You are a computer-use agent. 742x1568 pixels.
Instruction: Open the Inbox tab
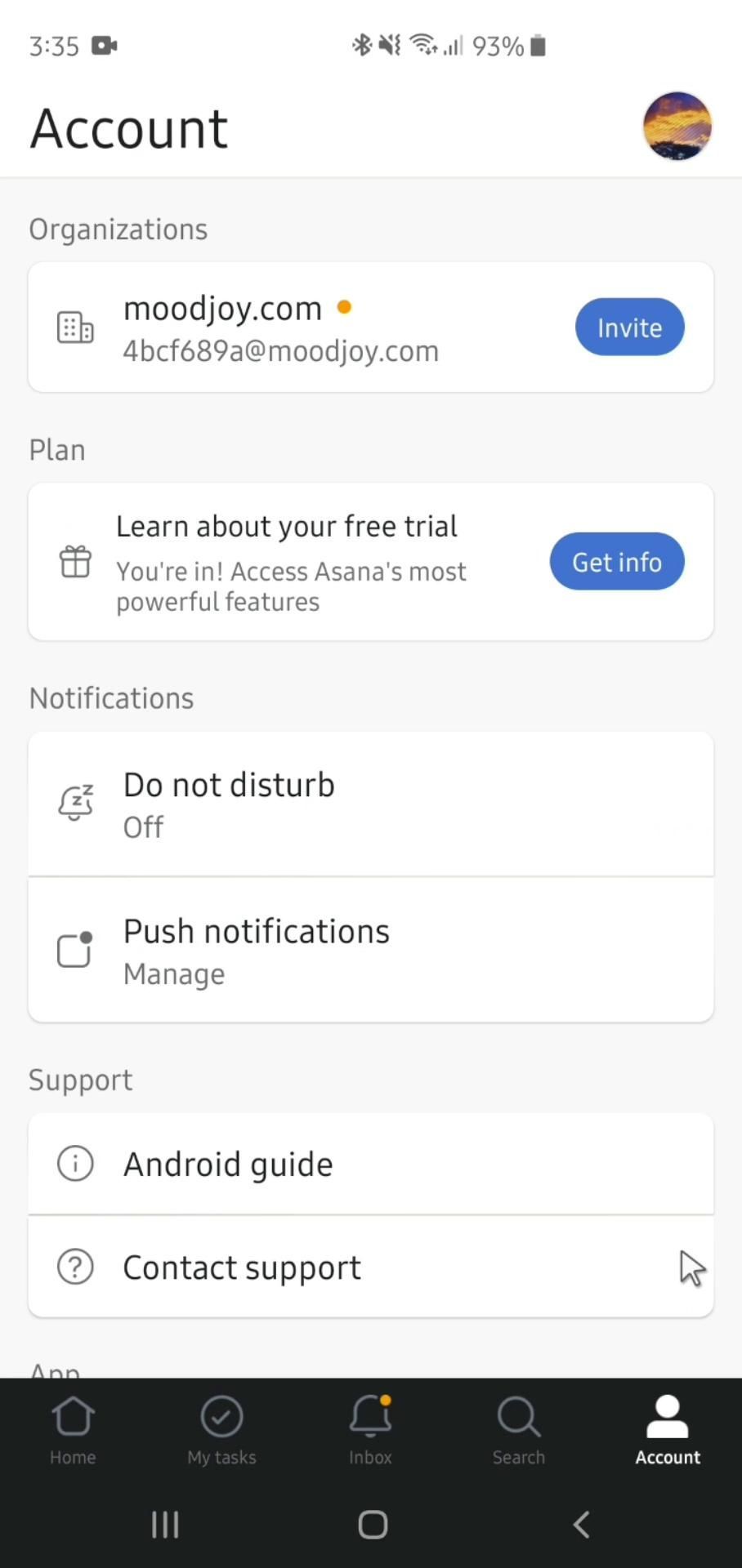(x=370, y=1431)
